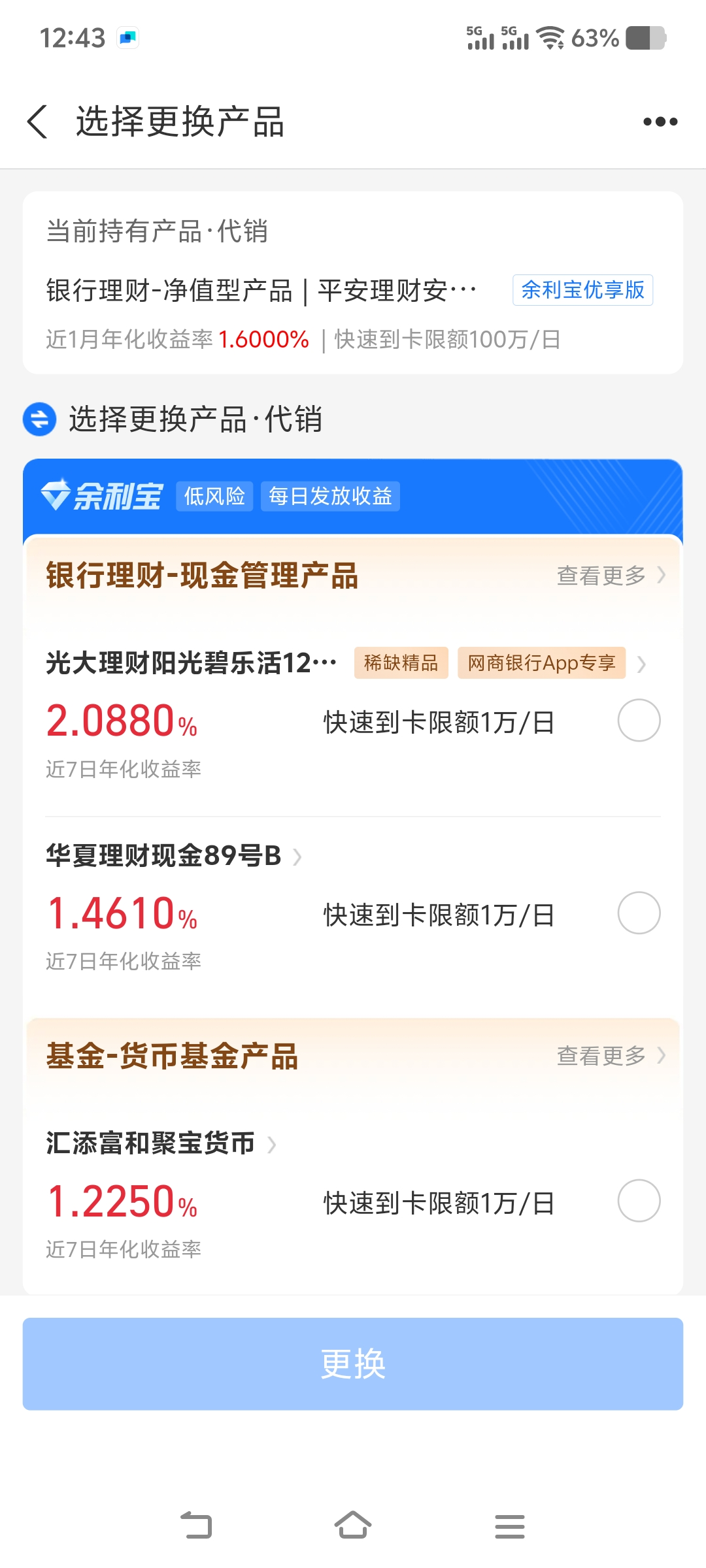Go to the system home screen
This screenshot has width=706, height=1568.
click(353, 1526)
